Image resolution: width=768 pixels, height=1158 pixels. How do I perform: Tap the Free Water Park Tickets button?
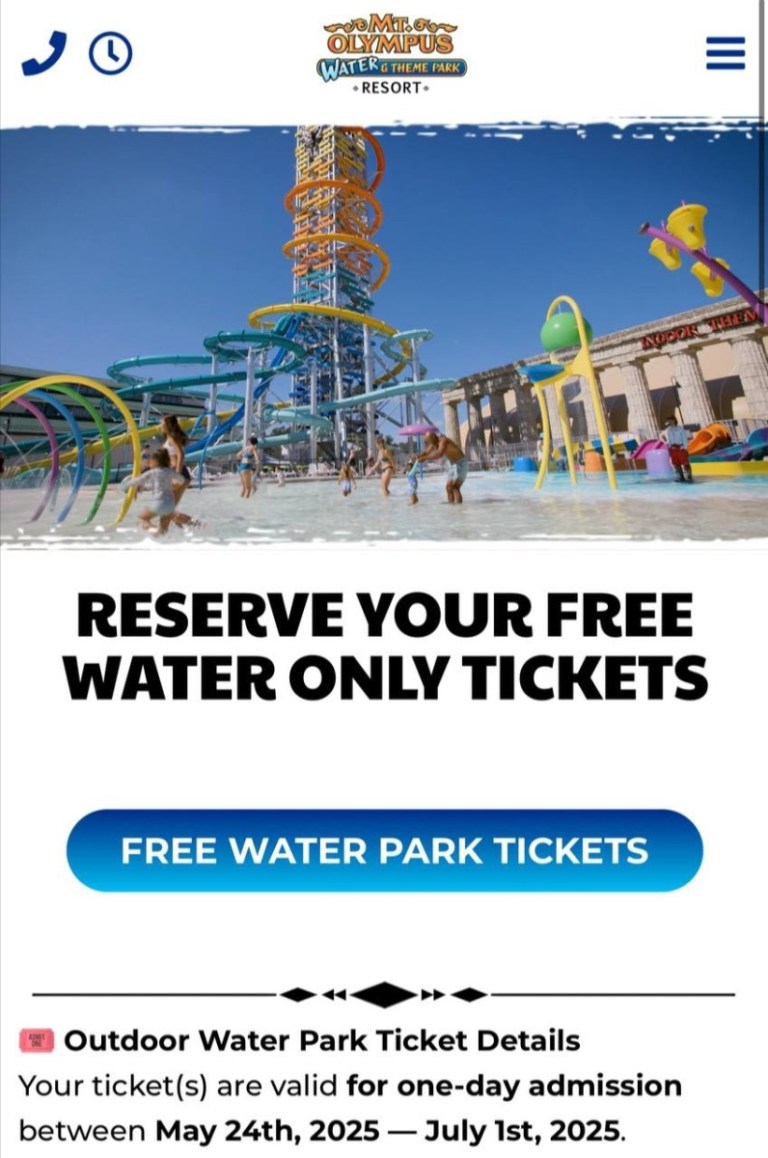384,850
